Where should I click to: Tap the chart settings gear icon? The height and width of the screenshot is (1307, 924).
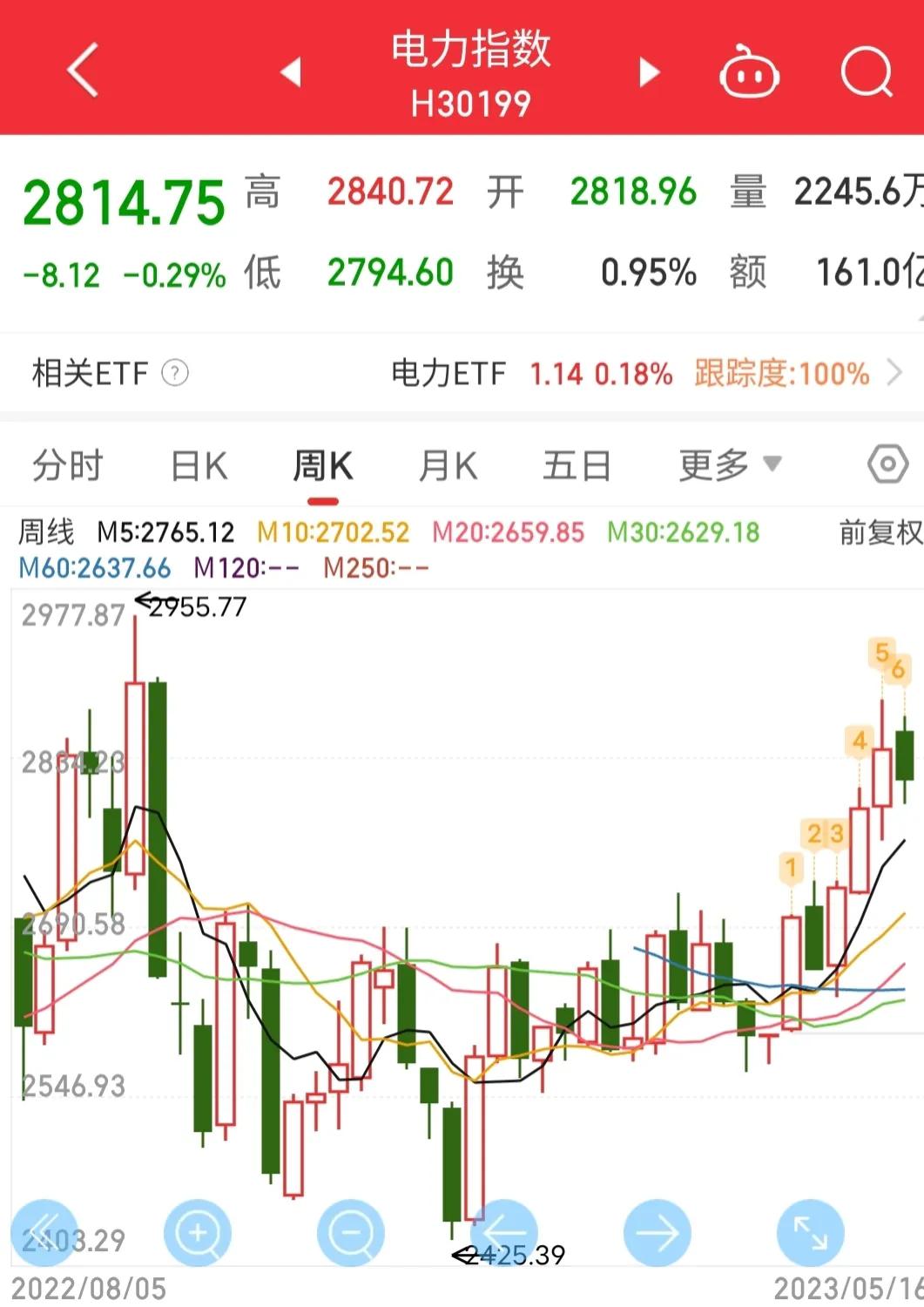click(x=885, y=464)
